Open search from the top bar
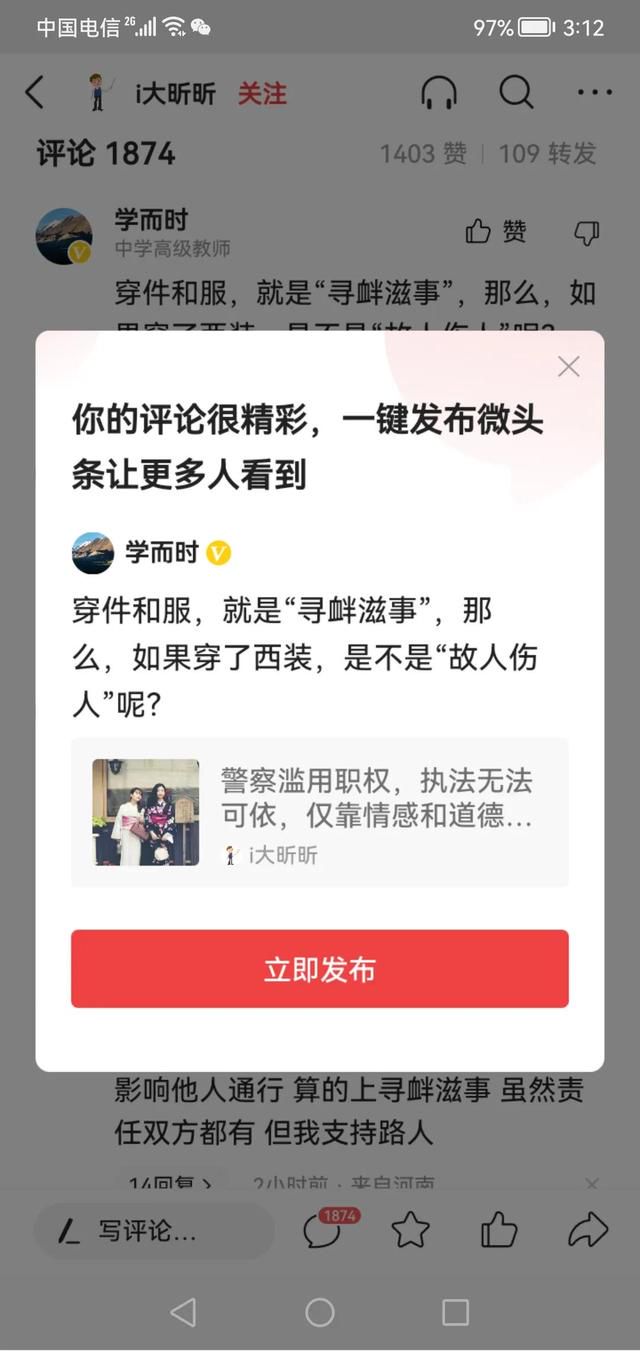The height and width of the screenshot is (1351, 640). [x=516, y=93]
